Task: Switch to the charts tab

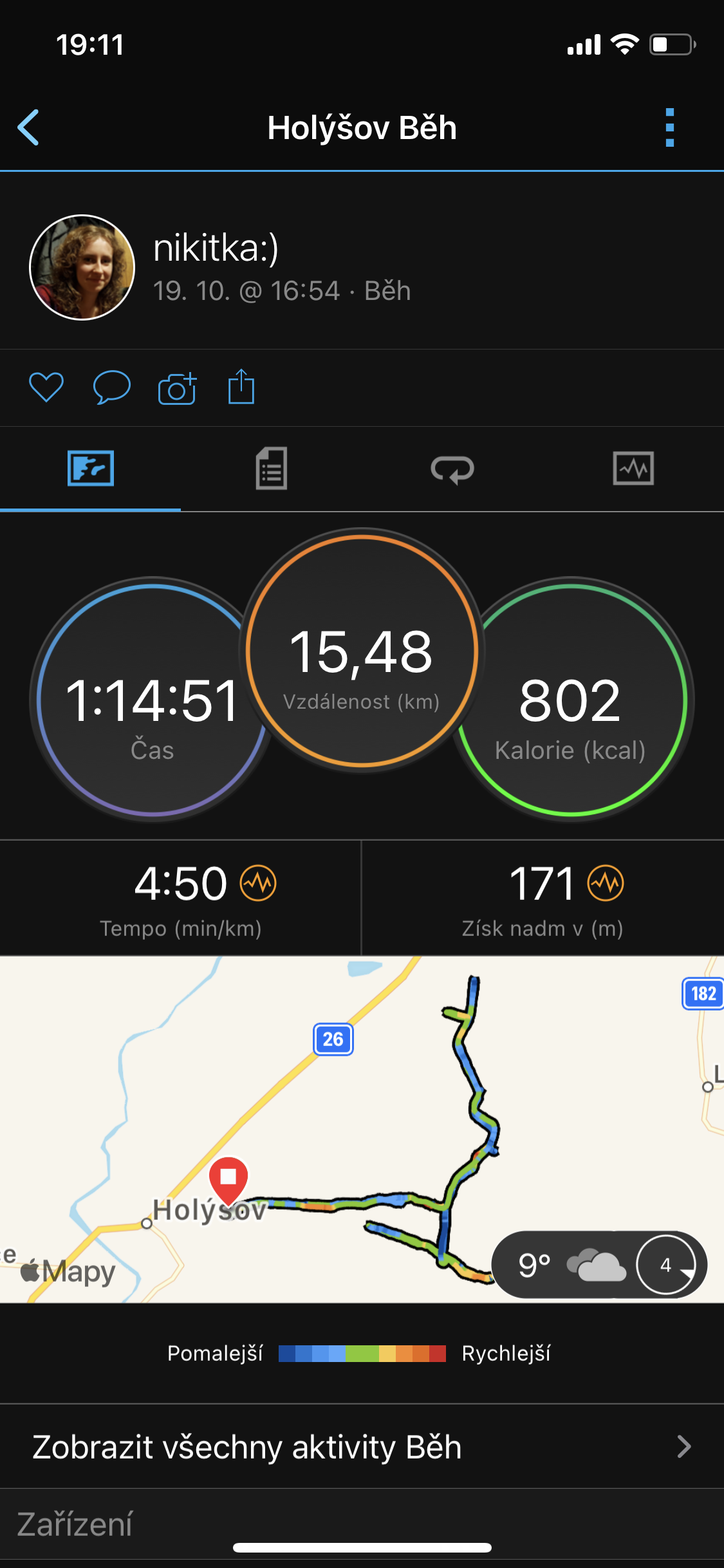Action: tap(633, 468)
